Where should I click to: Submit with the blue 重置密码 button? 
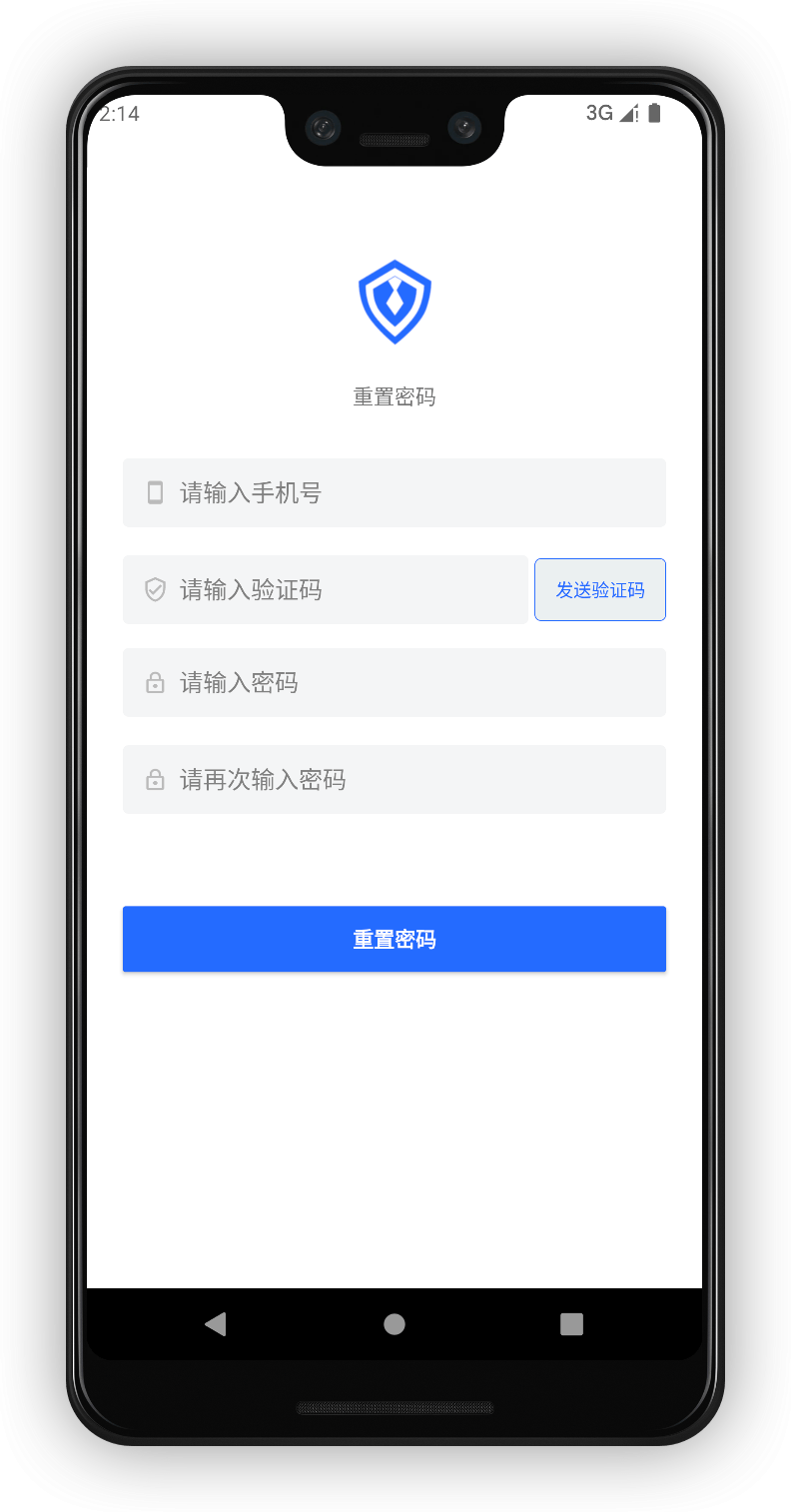[394, 939]
